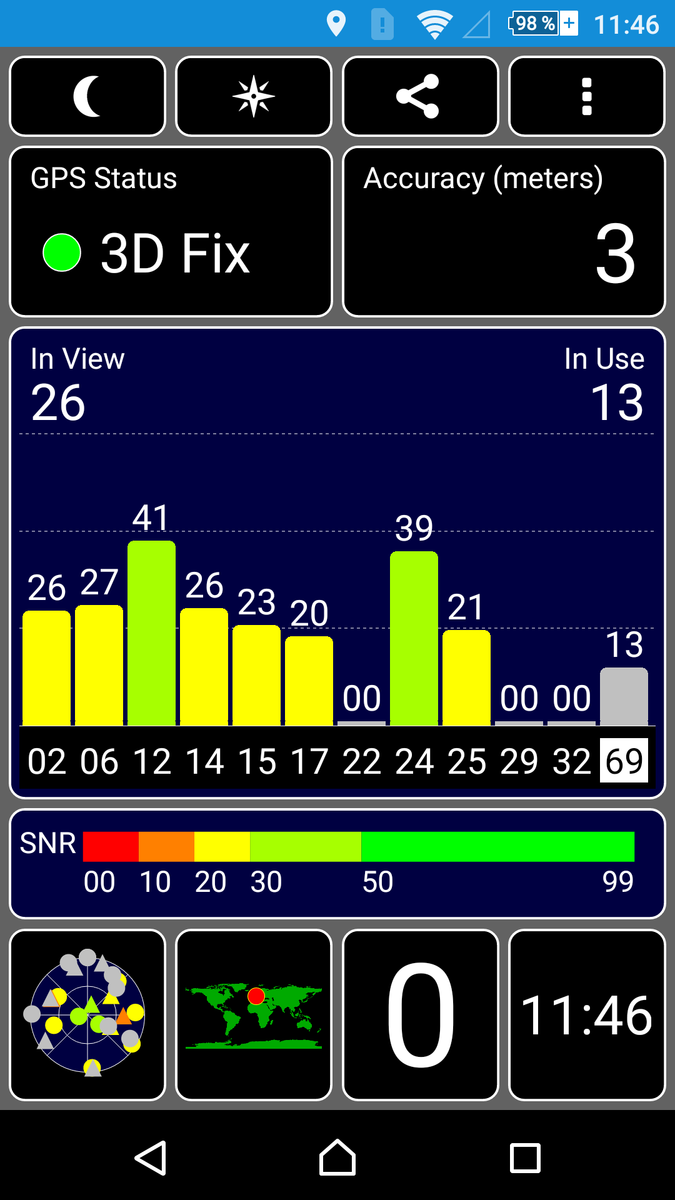The height and width of the screenshot is (1200, 675).
Task: Select satellite 69 in the chart
Action: (x=624, y=761)
